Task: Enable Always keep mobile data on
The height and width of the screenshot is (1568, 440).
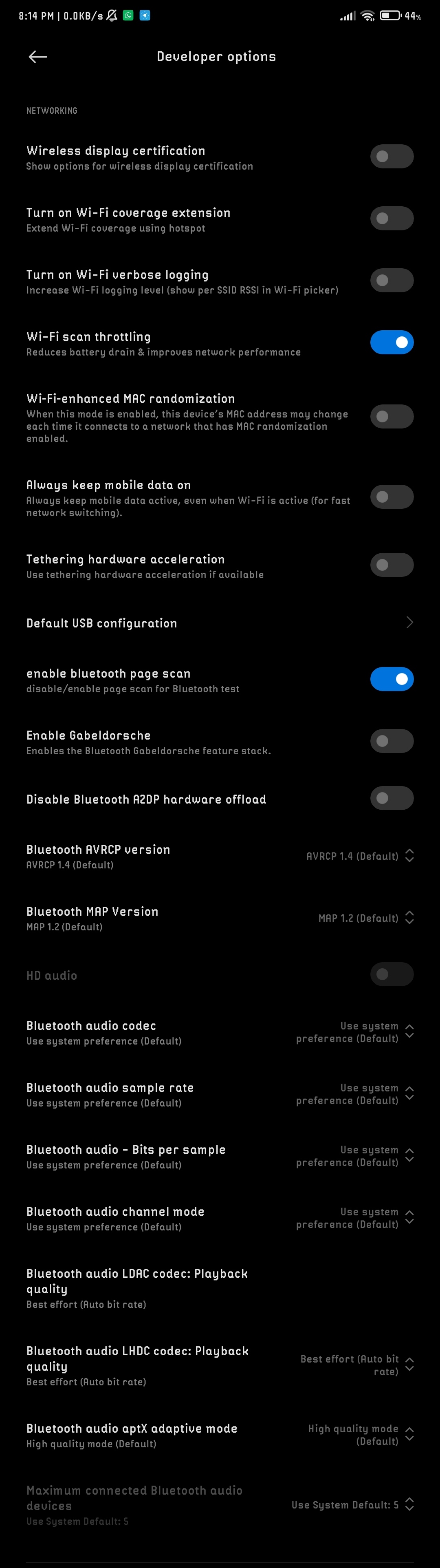Action: click(391, 497)
